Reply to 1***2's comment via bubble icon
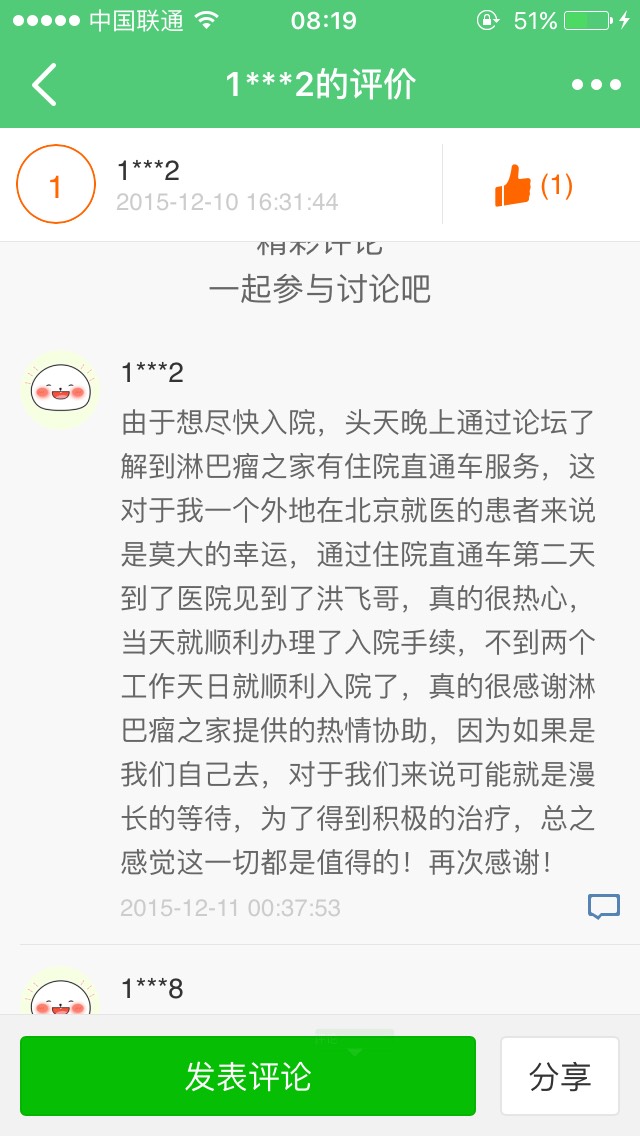This screenshot has width=640, height=1136. click(603, 907)
